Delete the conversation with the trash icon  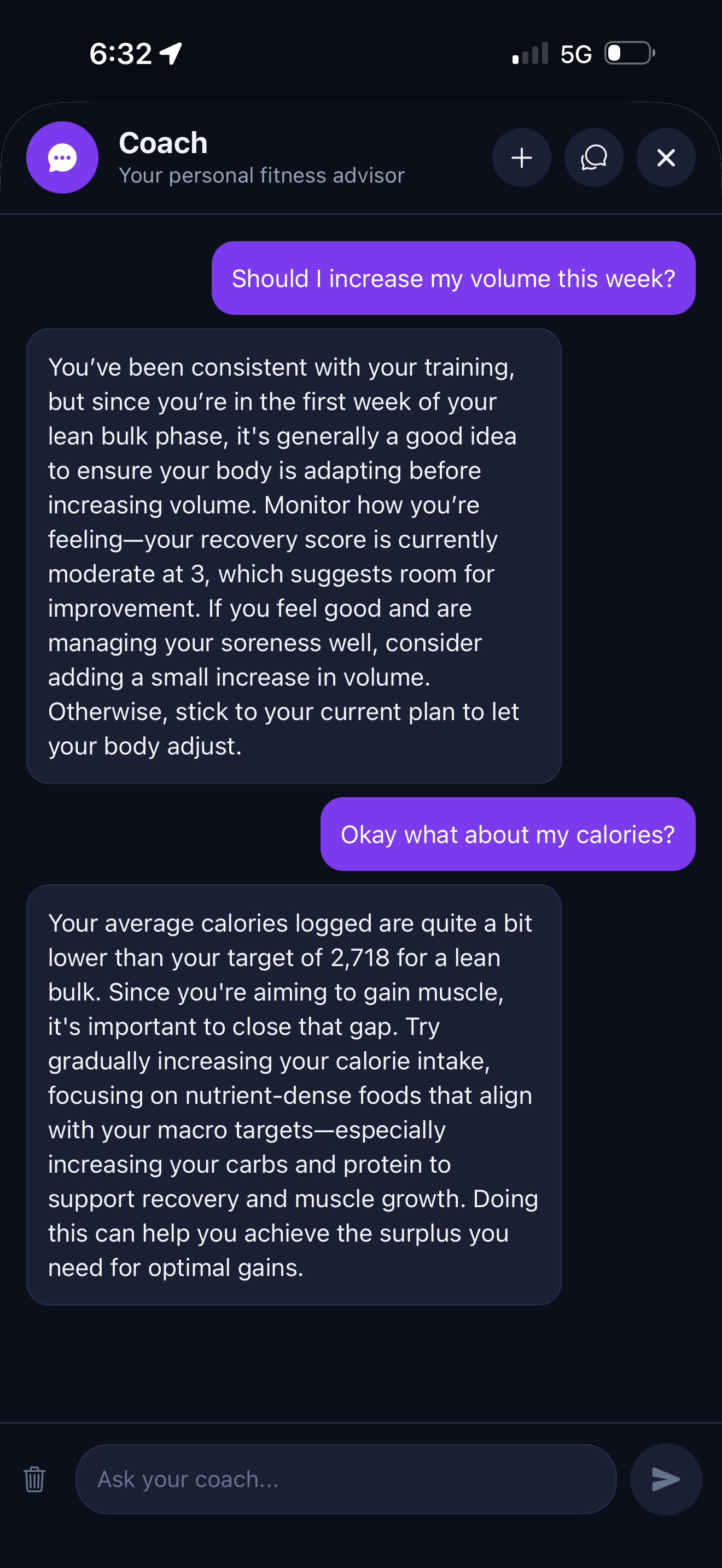point(34,1478)
